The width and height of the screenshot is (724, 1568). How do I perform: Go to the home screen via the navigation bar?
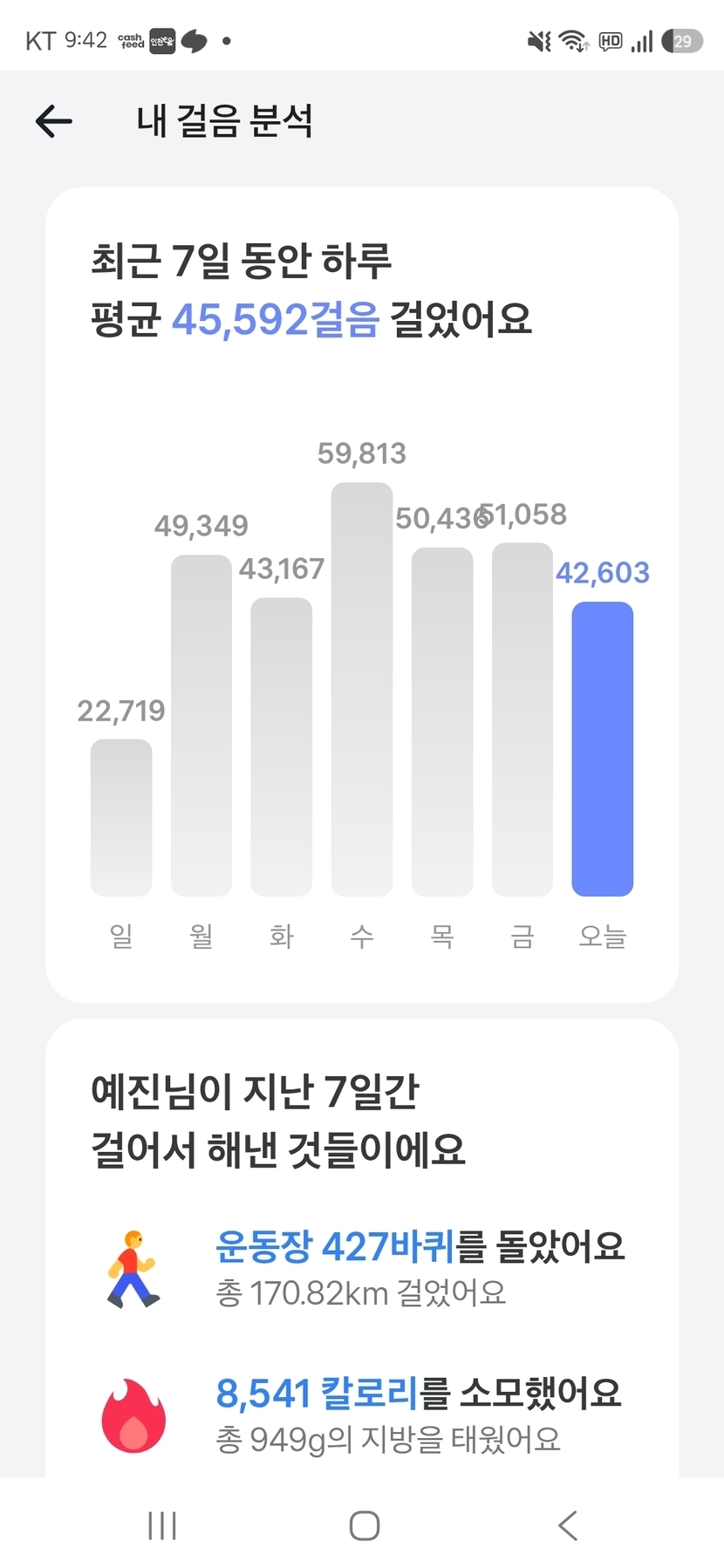364,1525
